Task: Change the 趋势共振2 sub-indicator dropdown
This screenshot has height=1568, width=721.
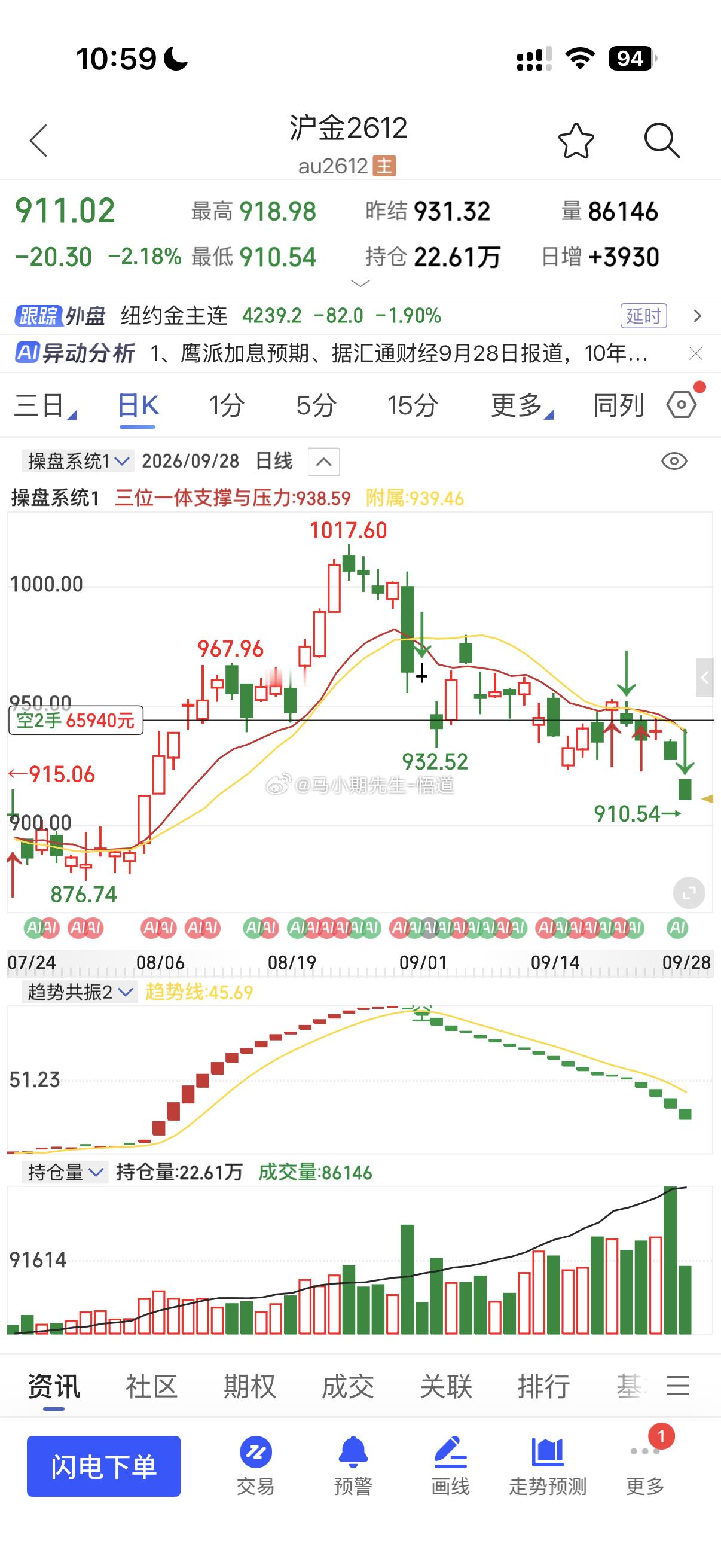Action: tap(80, 992)
